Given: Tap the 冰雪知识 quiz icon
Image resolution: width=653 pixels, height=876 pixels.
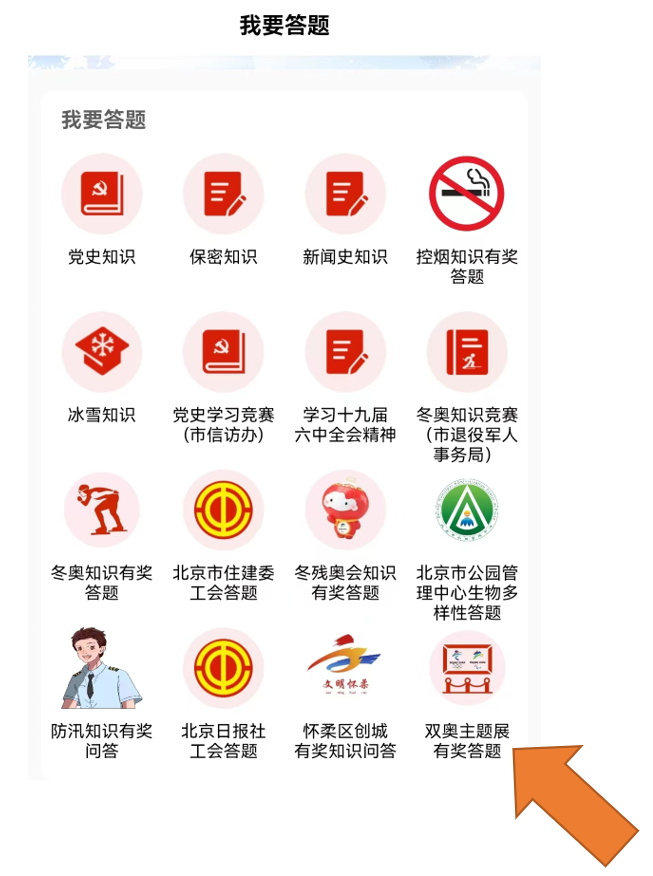Looking at the screenshot, I should (102, 353).
